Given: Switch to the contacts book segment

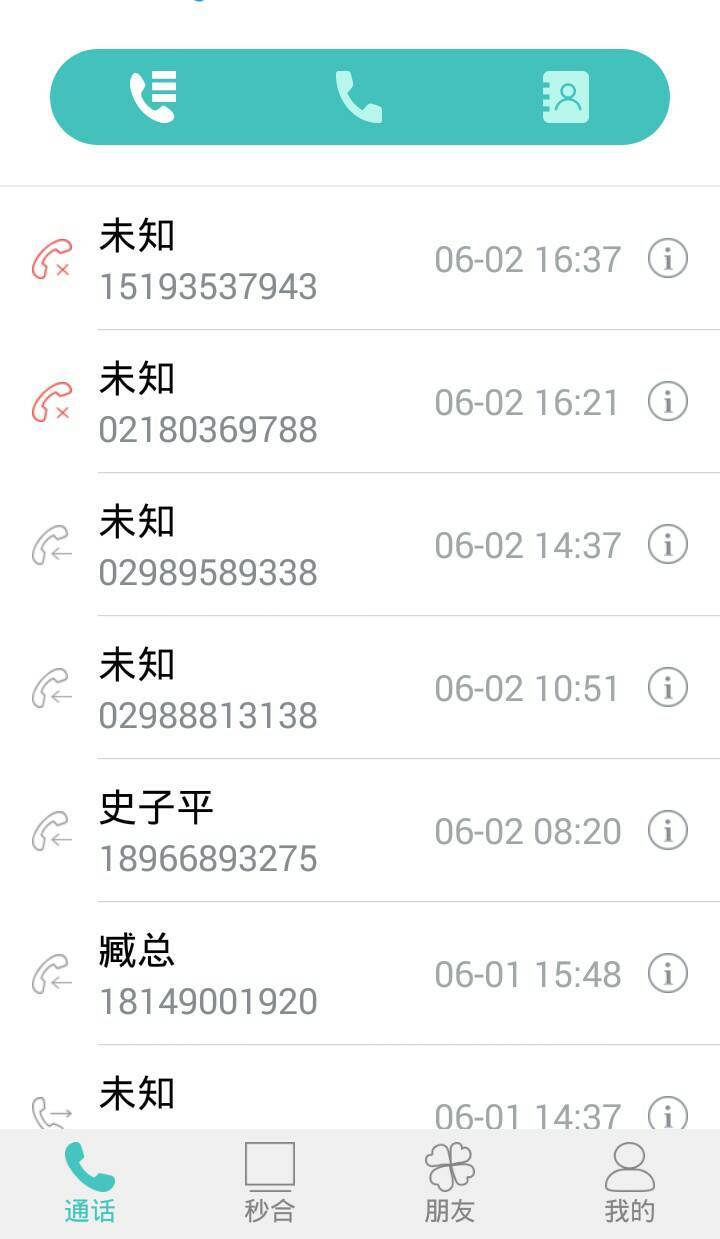Looking at the screenshot, I should 565,97.
